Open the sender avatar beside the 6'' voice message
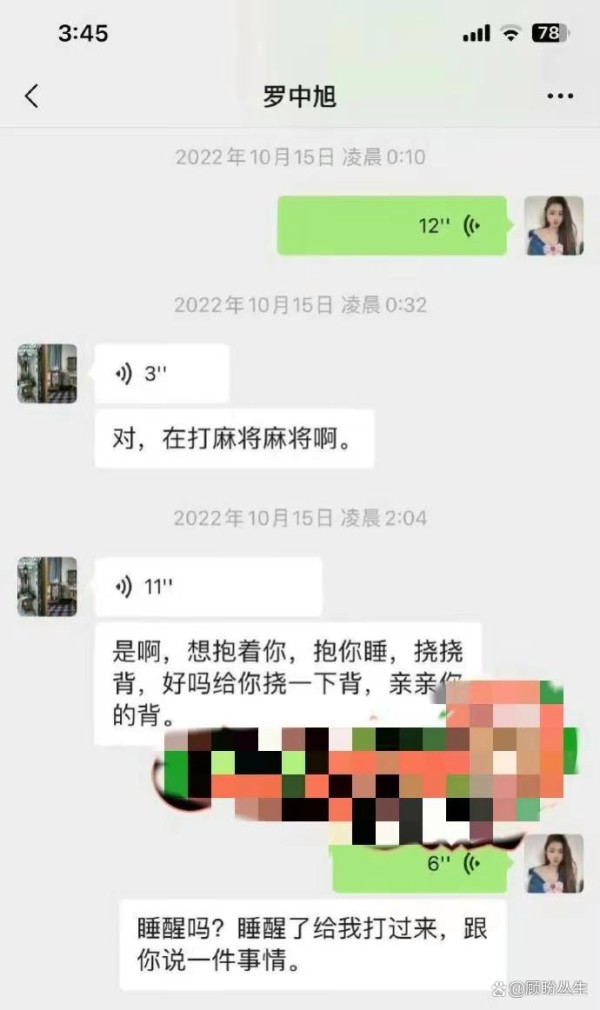 [x=554, y=864]
